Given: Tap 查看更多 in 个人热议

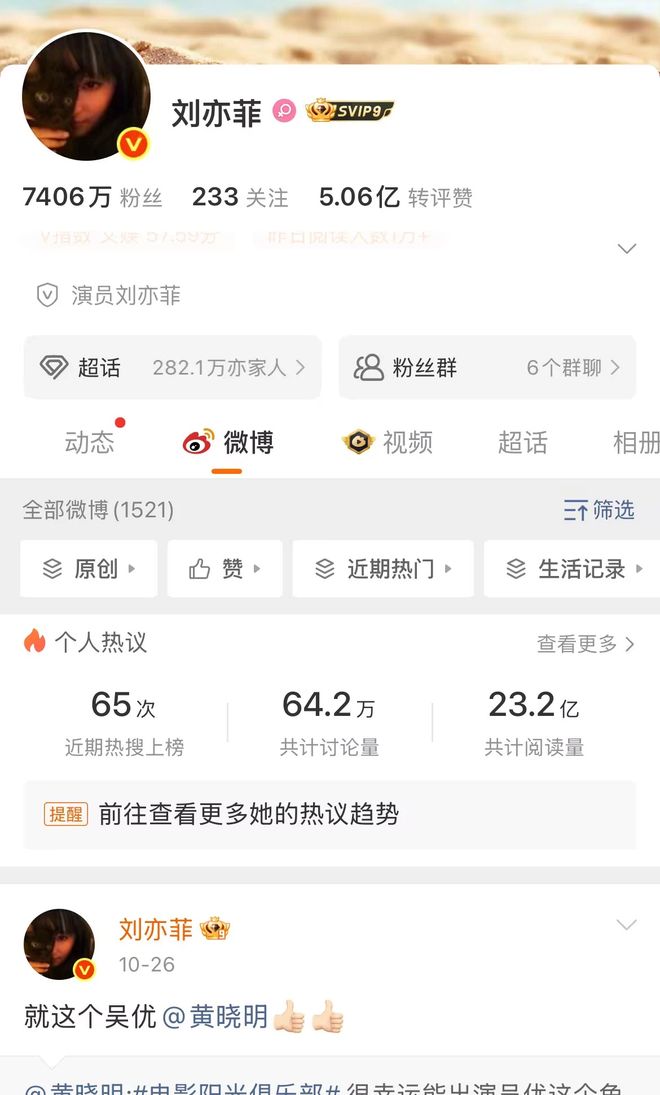Looking at the screenshot, I should 585,644.
